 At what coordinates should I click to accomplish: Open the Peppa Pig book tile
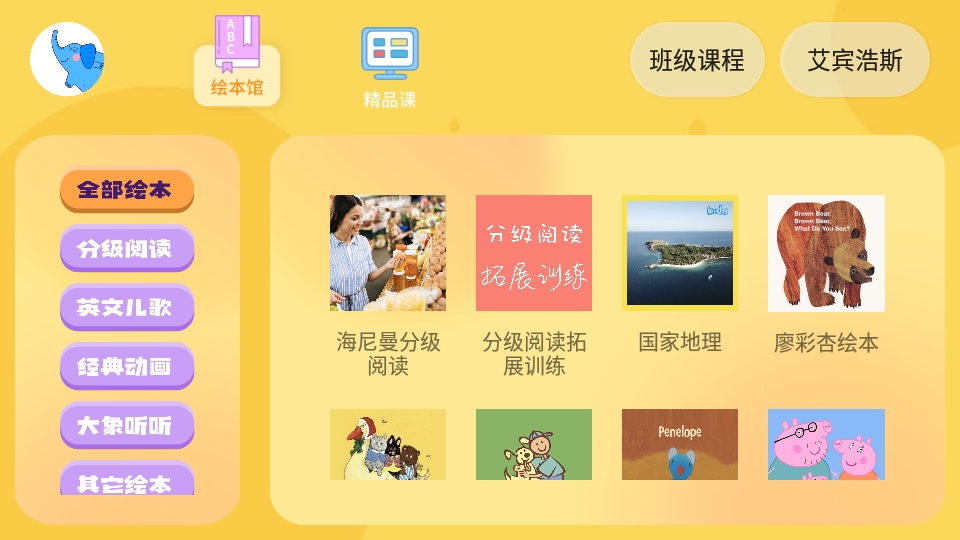point(826,445)
